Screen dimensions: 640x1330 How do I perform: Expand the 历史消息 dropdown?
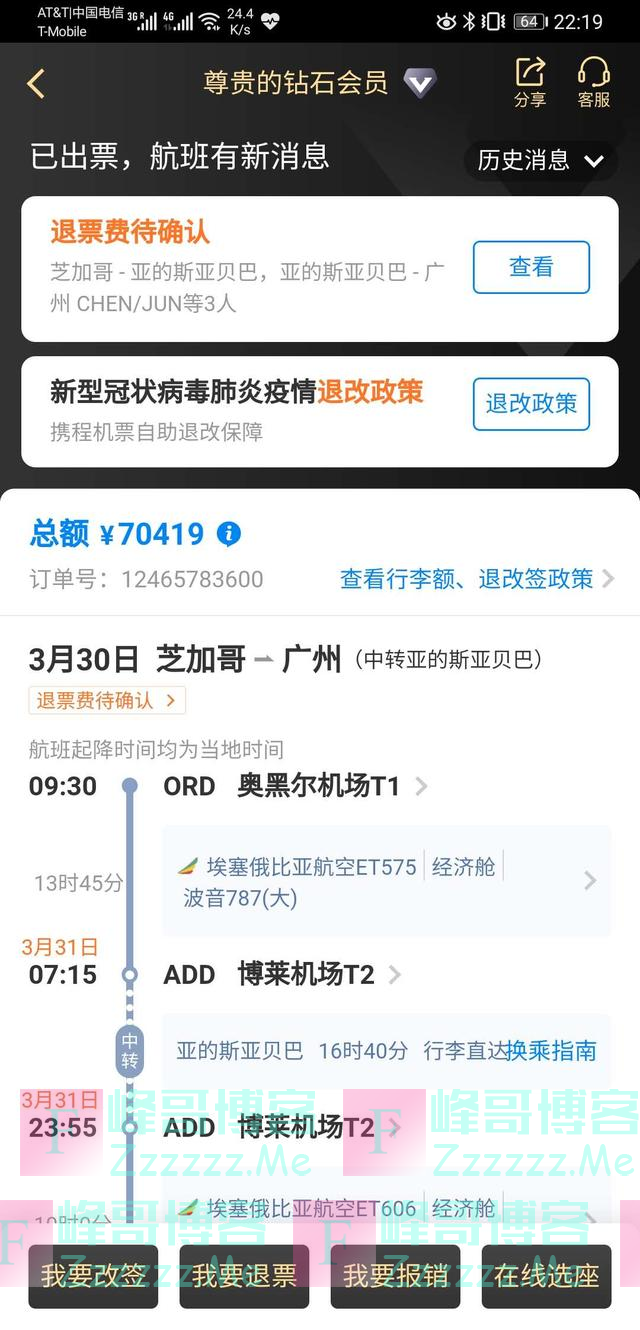[x=540, y=160]
